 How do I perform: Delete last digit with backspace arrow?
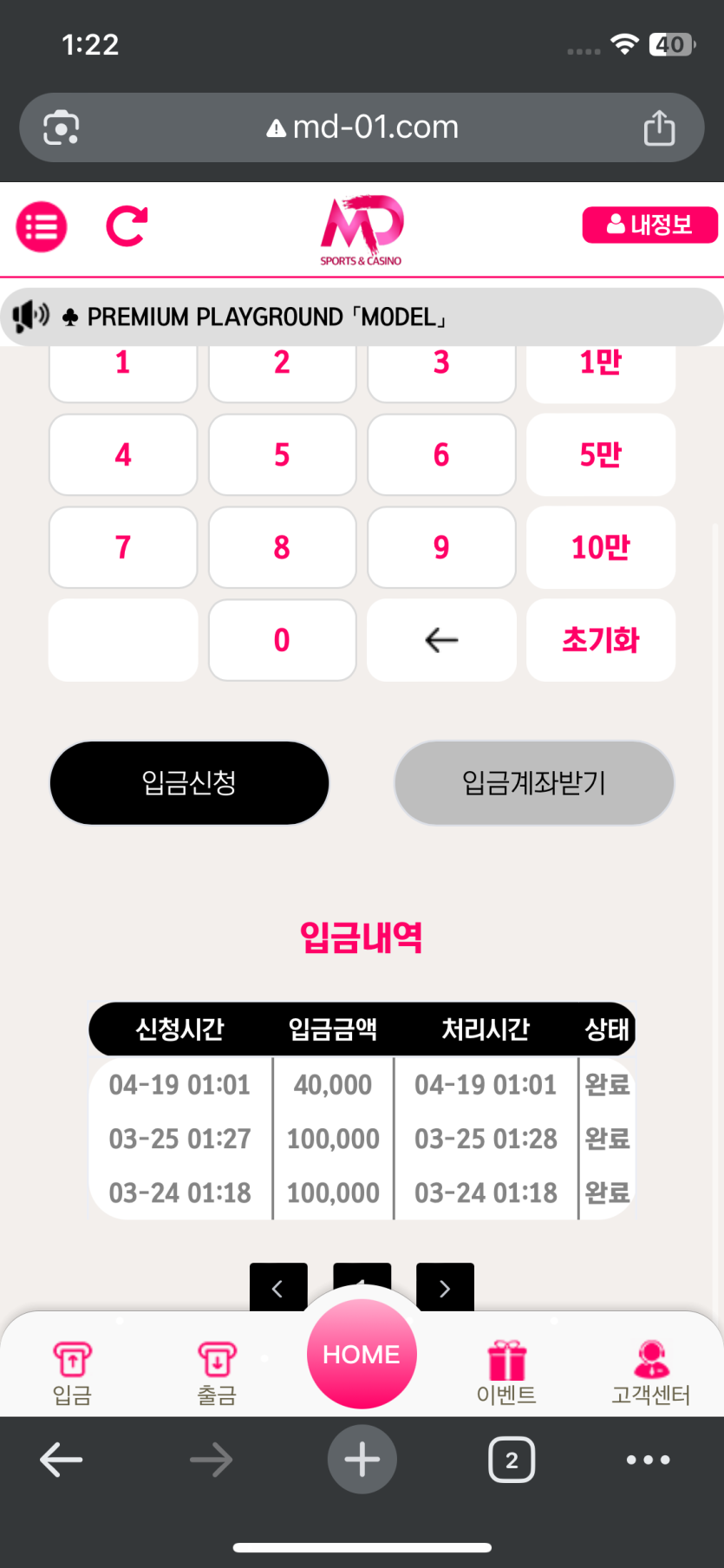pyautogui.click(x=441, y=641)
